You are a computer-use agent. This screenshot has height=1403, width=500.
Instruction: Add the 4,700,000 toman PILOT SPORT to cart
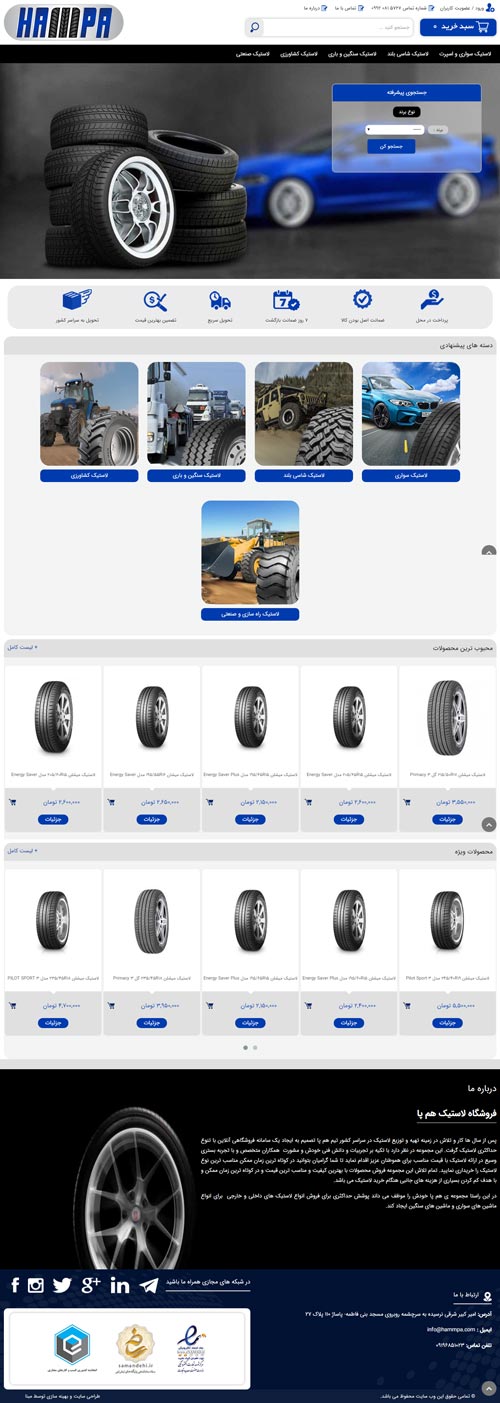point(13,1004)
